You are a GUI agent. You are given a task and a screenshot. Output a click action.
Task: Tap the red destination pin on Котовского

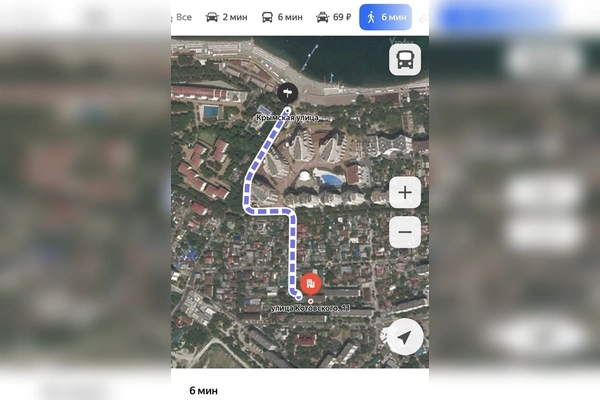310,283
